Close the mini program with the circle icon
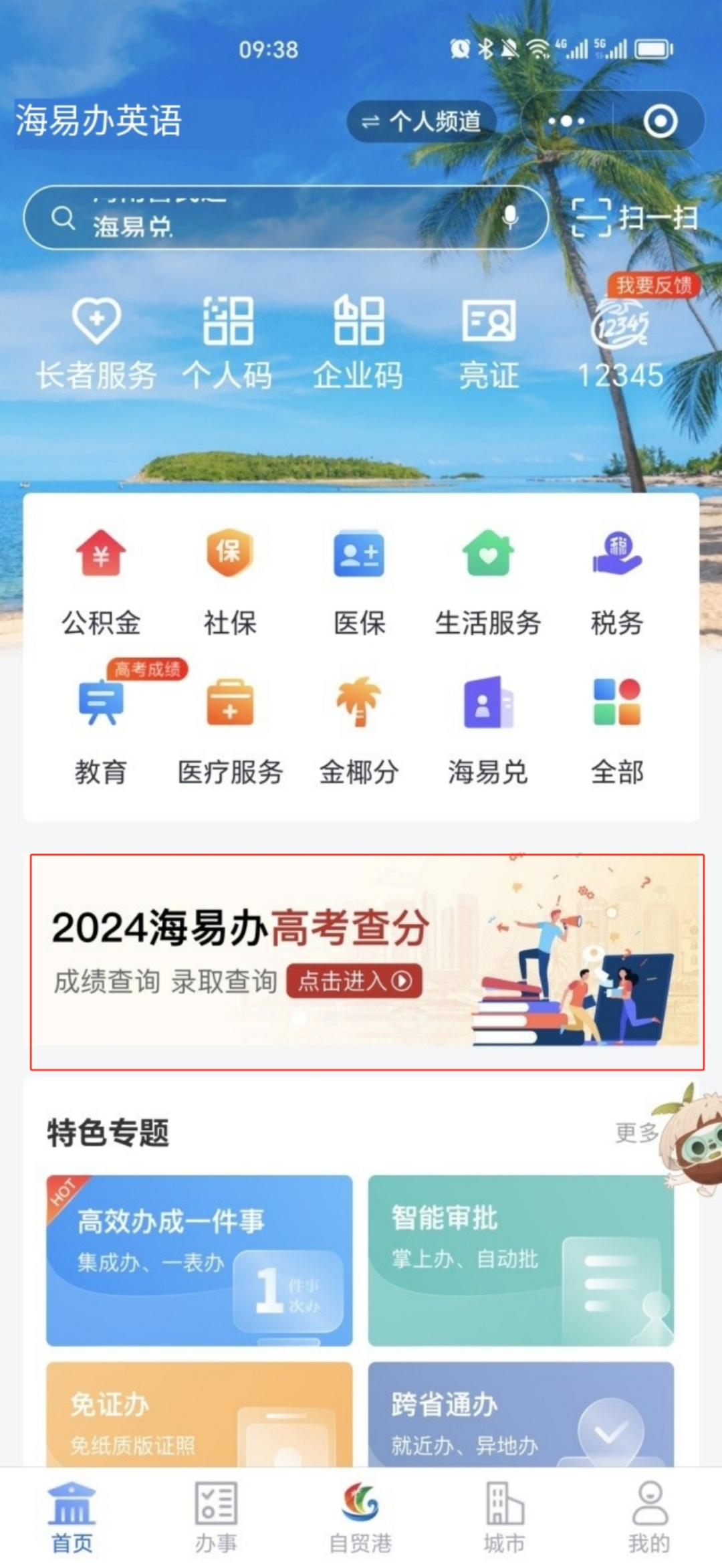Viewport: 722px width, 1568px height. pyautogui.click(x=660, y=122)
